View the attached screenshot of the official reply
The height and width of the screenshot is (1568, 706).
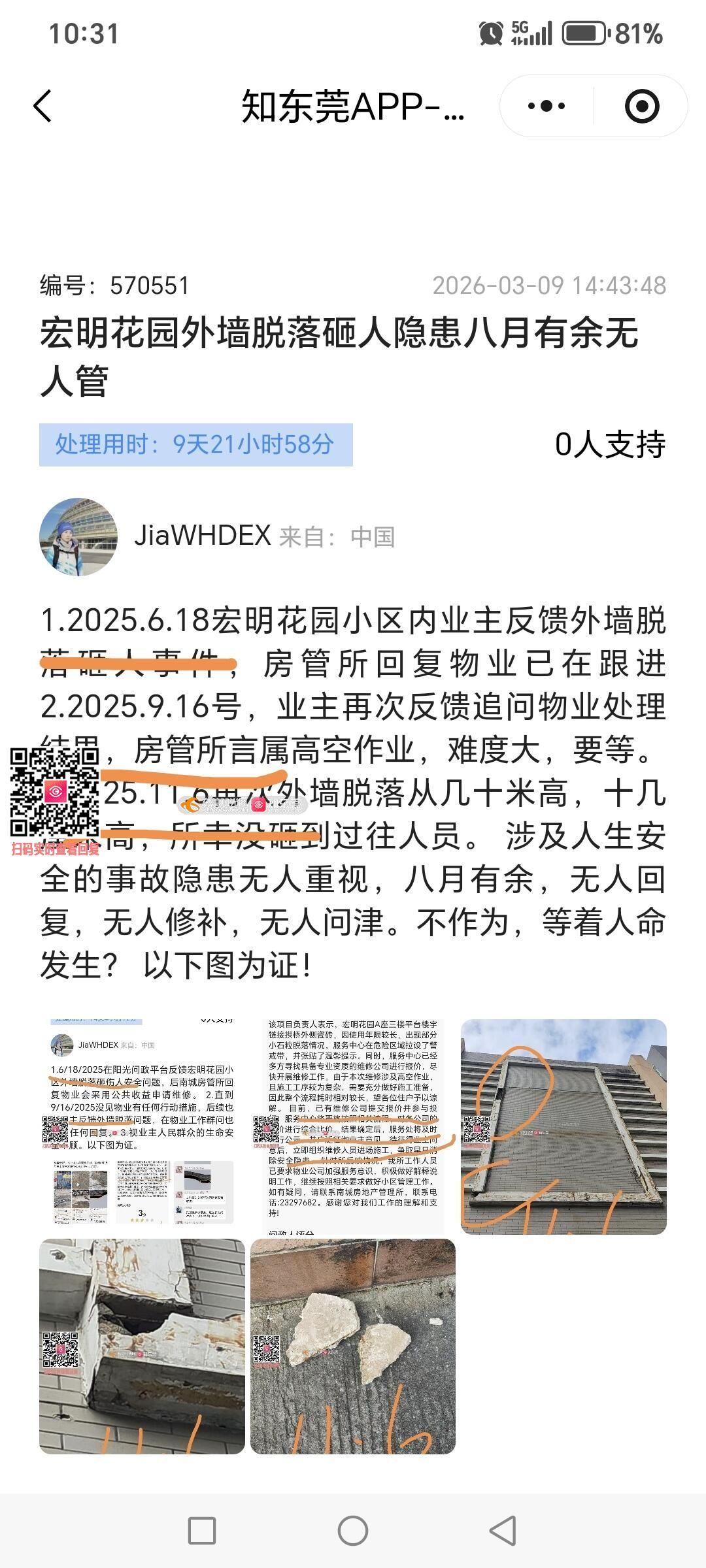click(x=353, y=1126)
